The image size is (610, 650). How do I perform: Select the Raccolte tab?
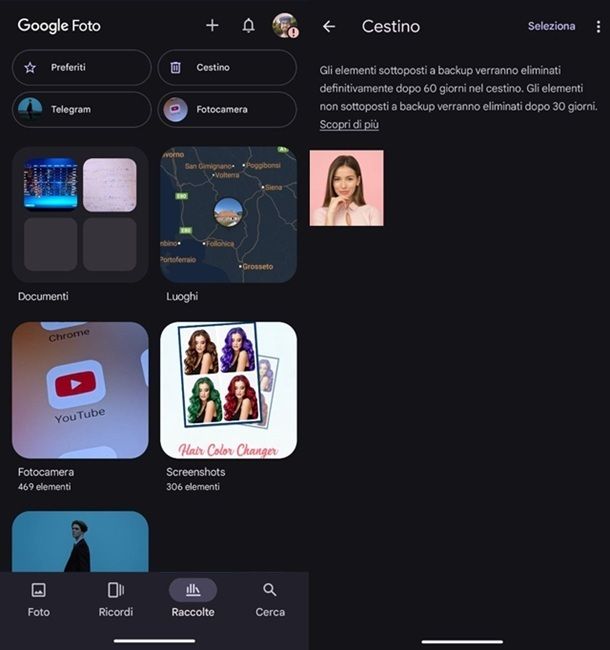(192, 598)
